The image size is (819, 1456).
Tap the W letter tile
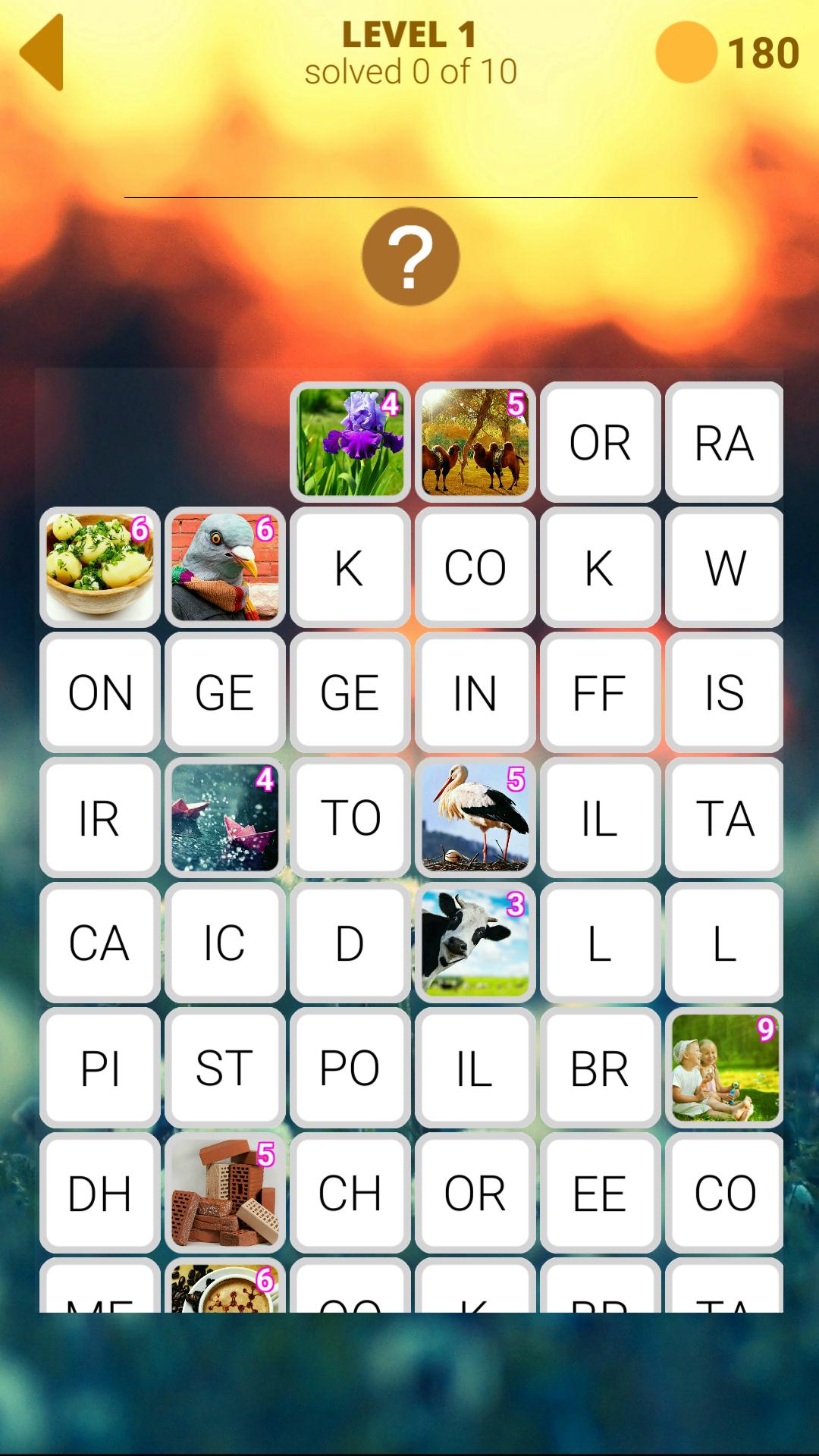pos(725,567)
